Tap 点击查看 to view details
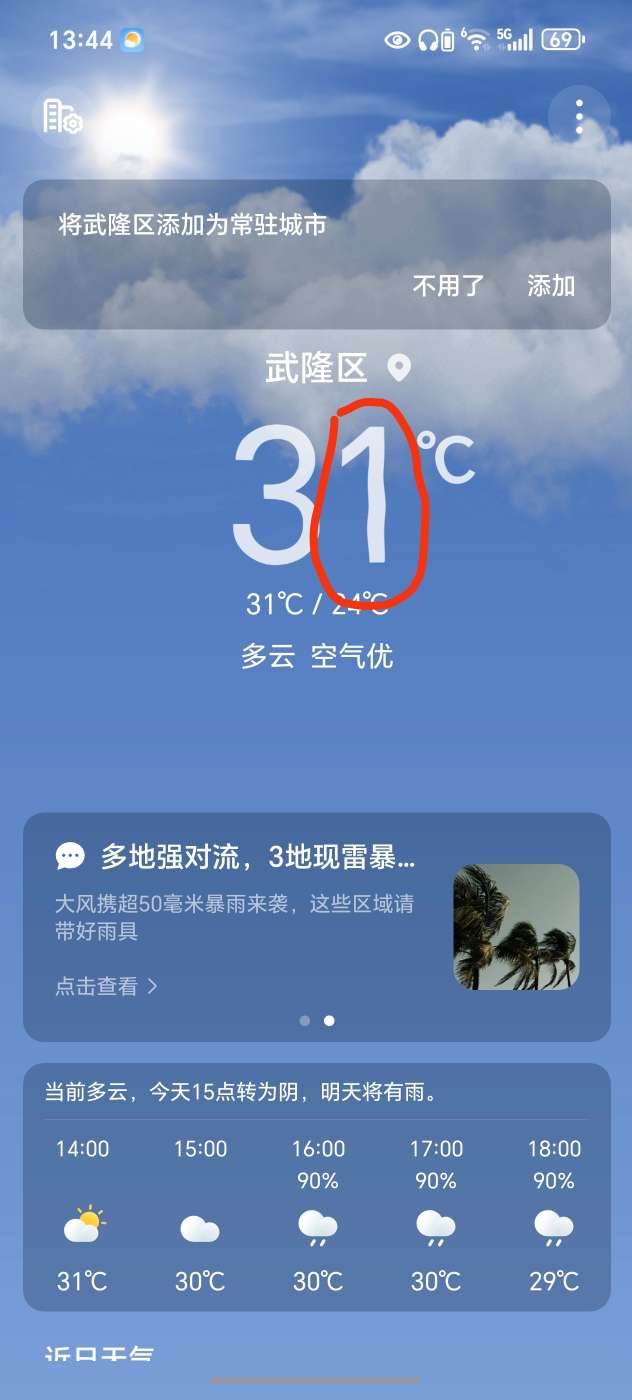Screen dimensions: 632x1400 point(106,986)
